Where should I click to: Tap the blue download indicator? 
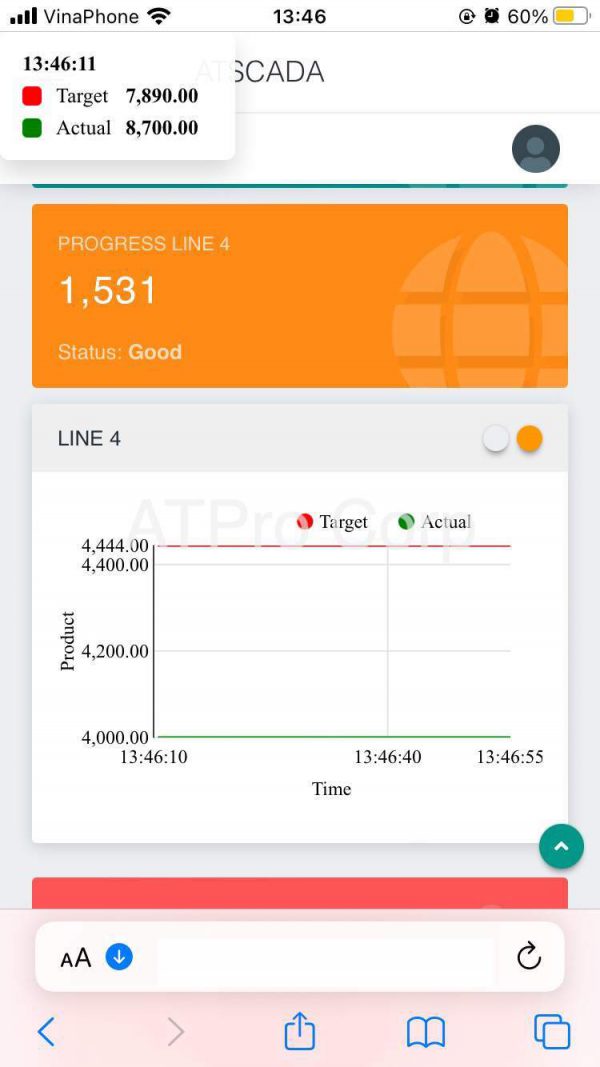119,957
